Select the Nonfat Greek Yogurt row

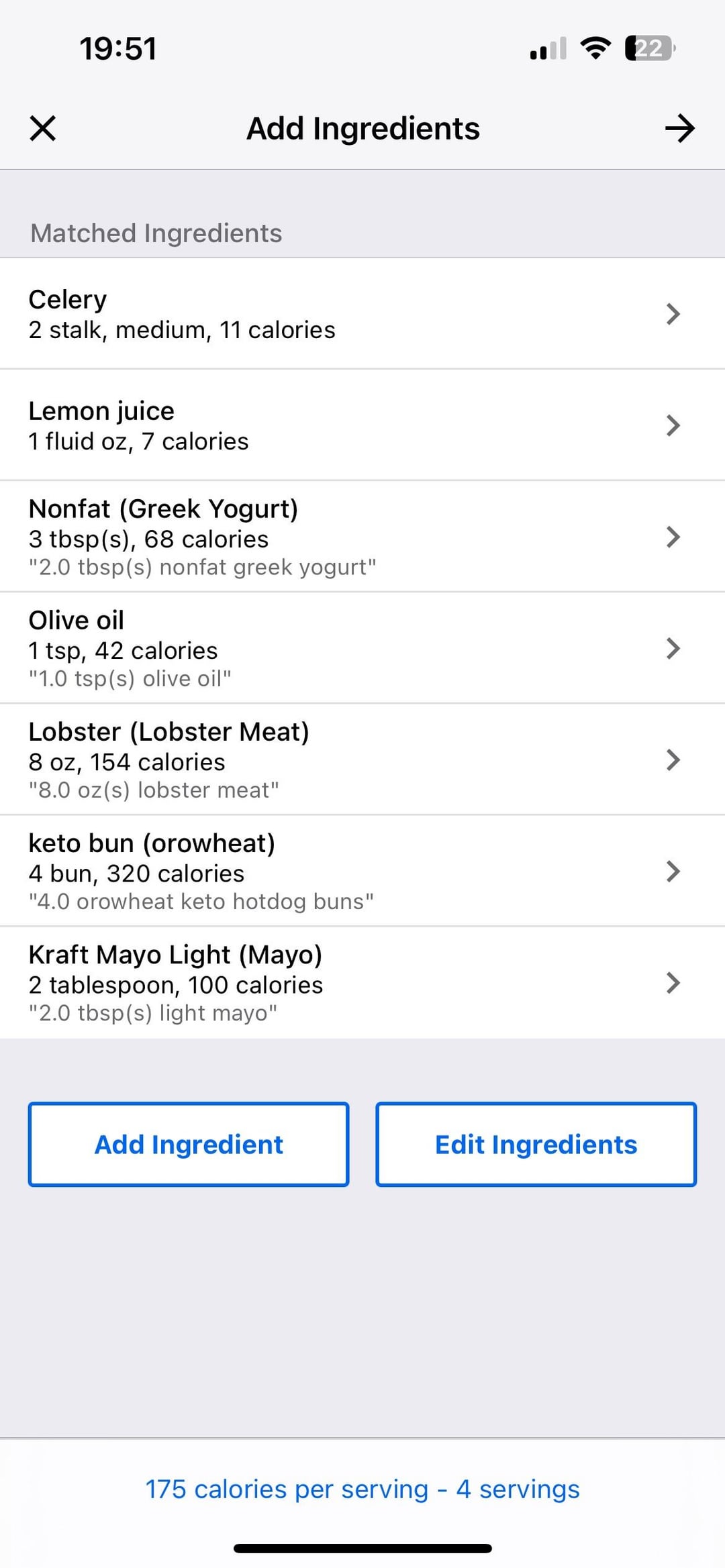362,536
